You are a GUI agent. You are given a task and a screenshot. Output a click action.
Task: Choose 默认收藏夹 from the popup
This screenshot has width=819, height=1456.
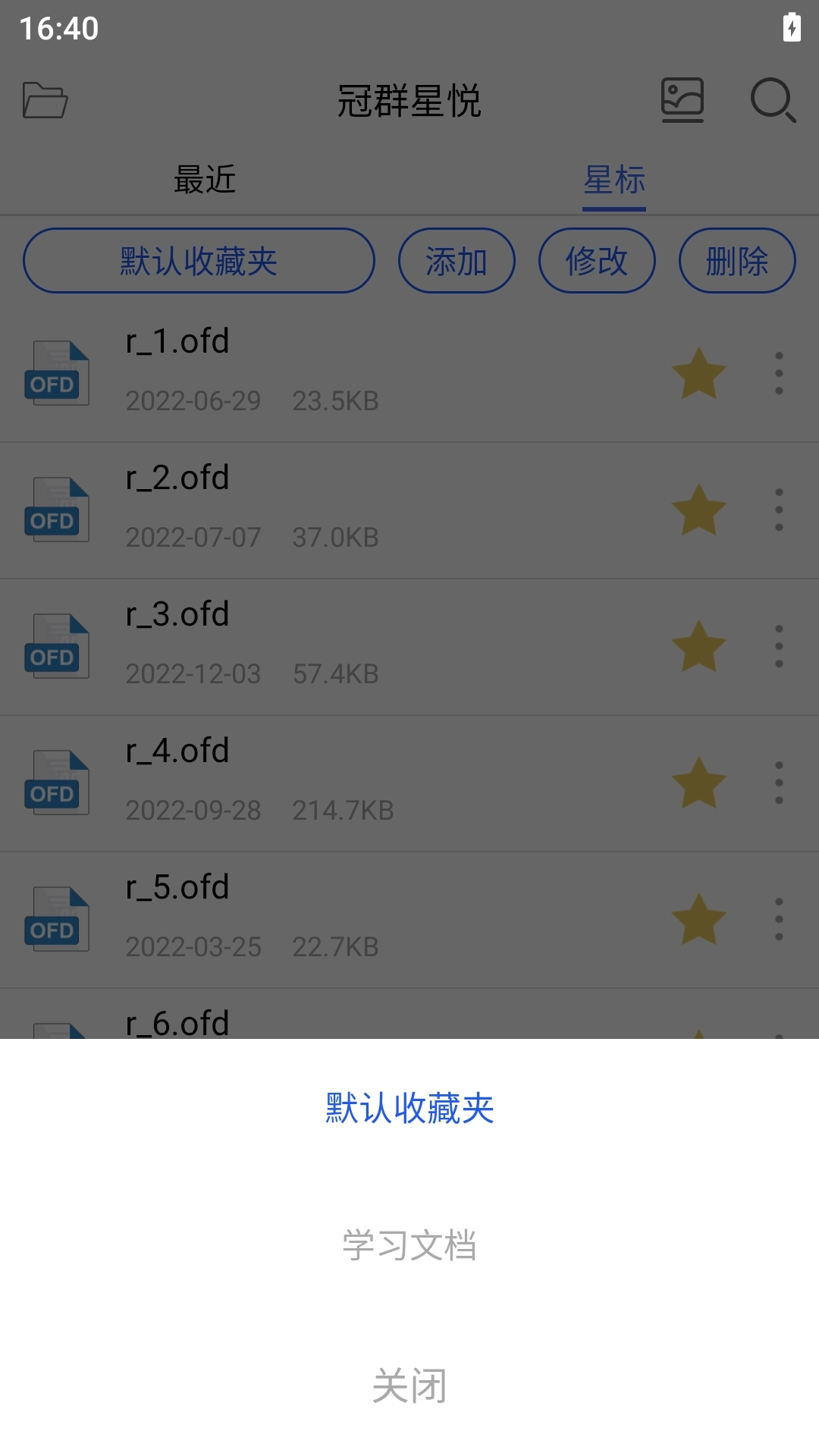409,1108
